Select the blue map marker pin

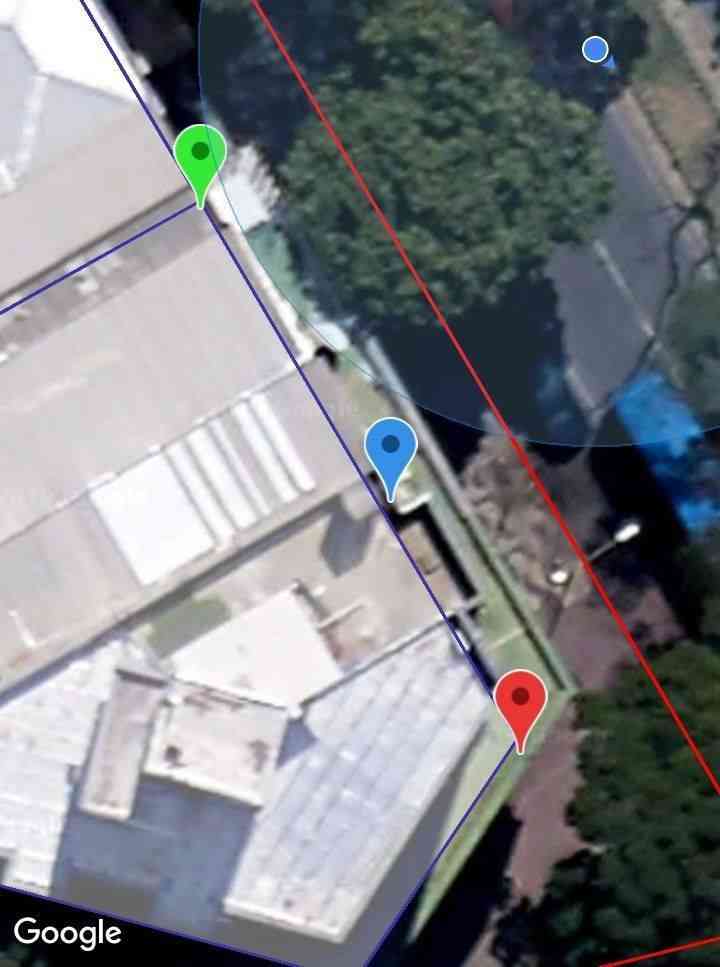pyautogui.click(x=390, y=450)
